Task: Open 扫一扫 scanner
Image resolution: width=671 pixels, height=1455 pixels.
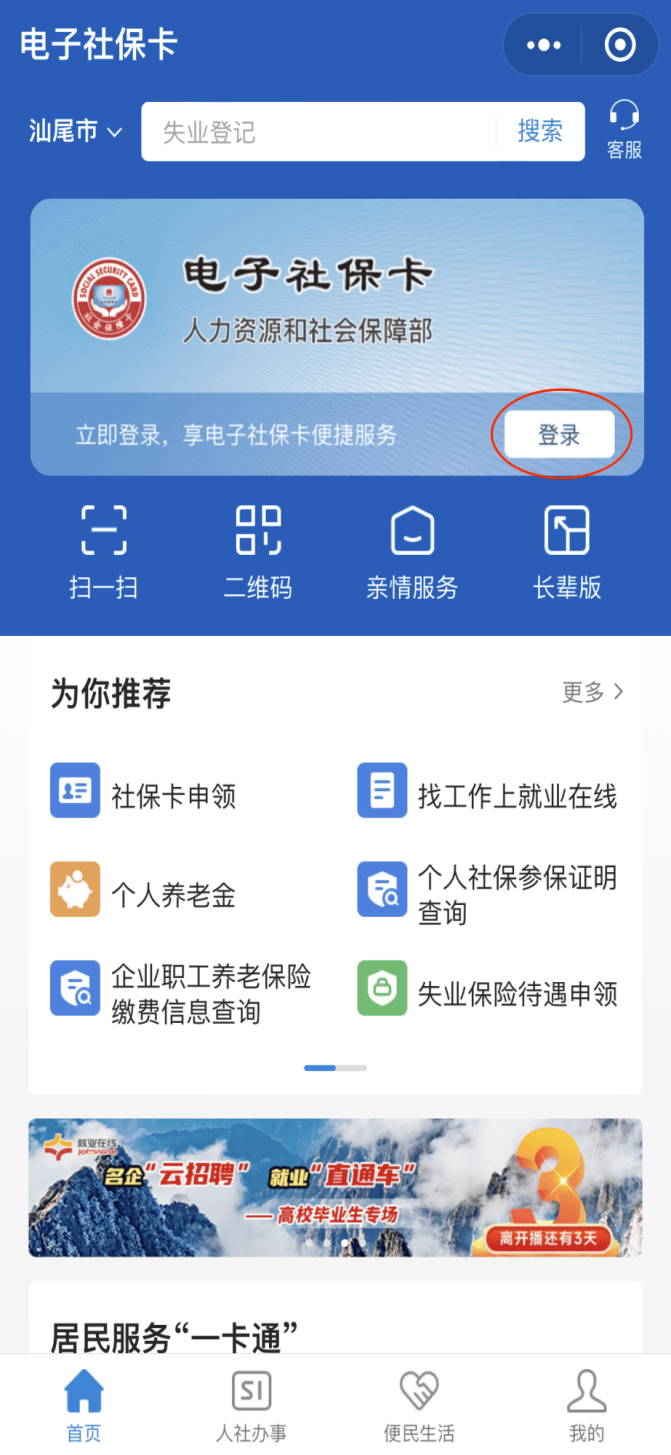Action: (x=103, y=551)
